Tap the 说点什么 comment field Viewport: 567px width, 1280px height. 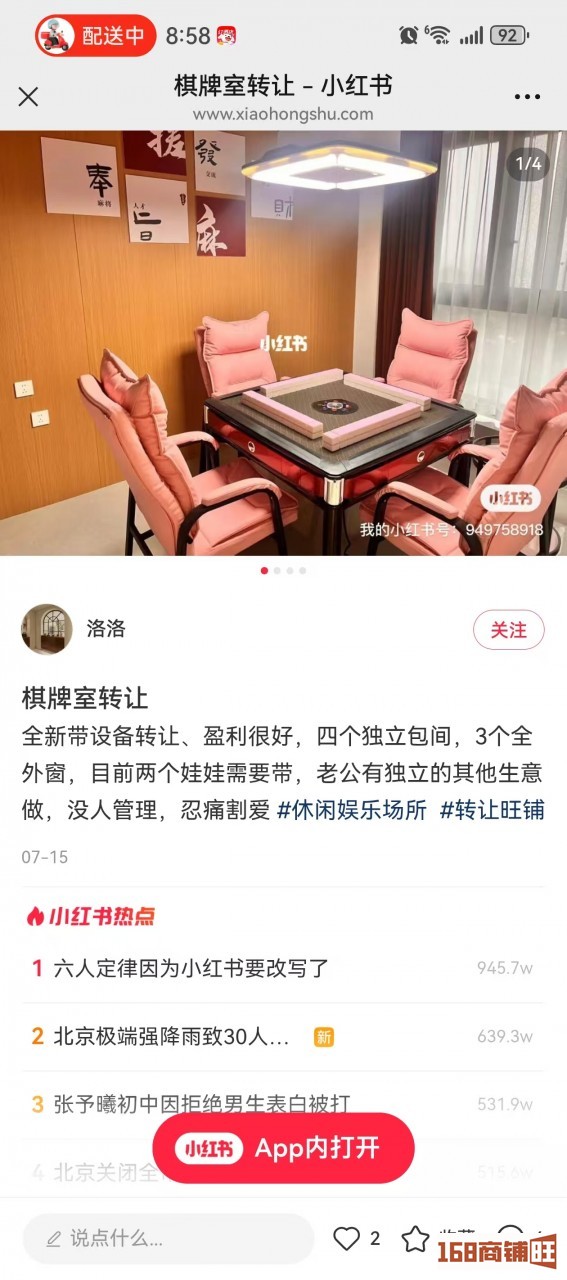click(168, 1239)
